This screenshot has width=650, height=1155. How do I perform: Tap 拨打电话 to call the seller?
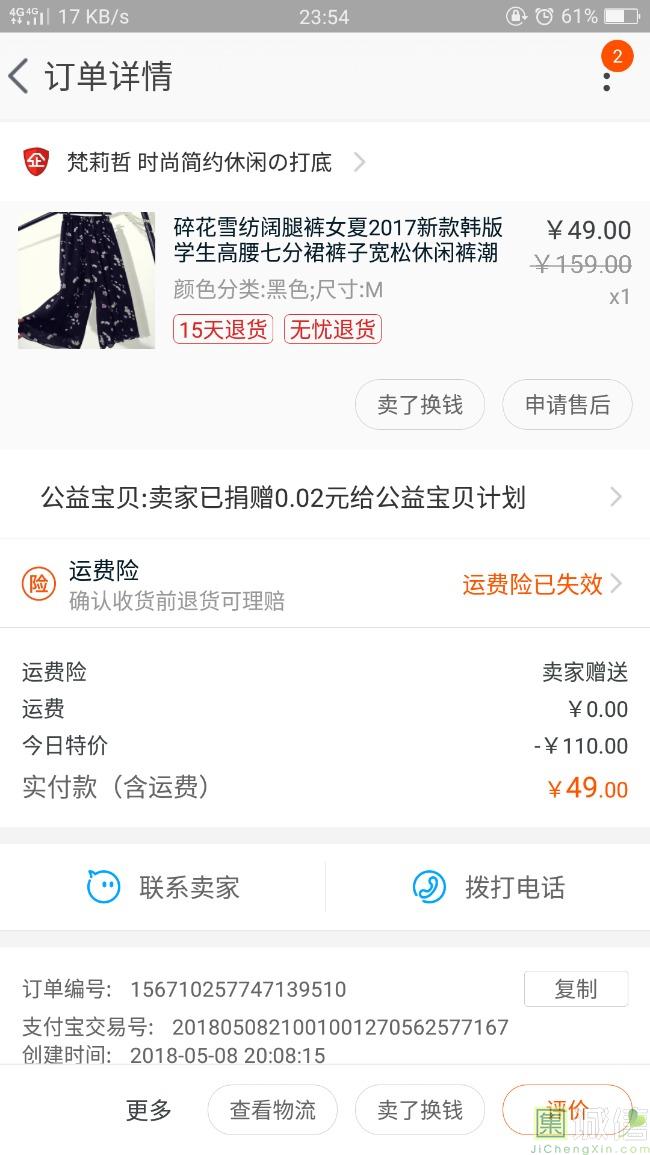pyautogui.click(x=489, y=887)
